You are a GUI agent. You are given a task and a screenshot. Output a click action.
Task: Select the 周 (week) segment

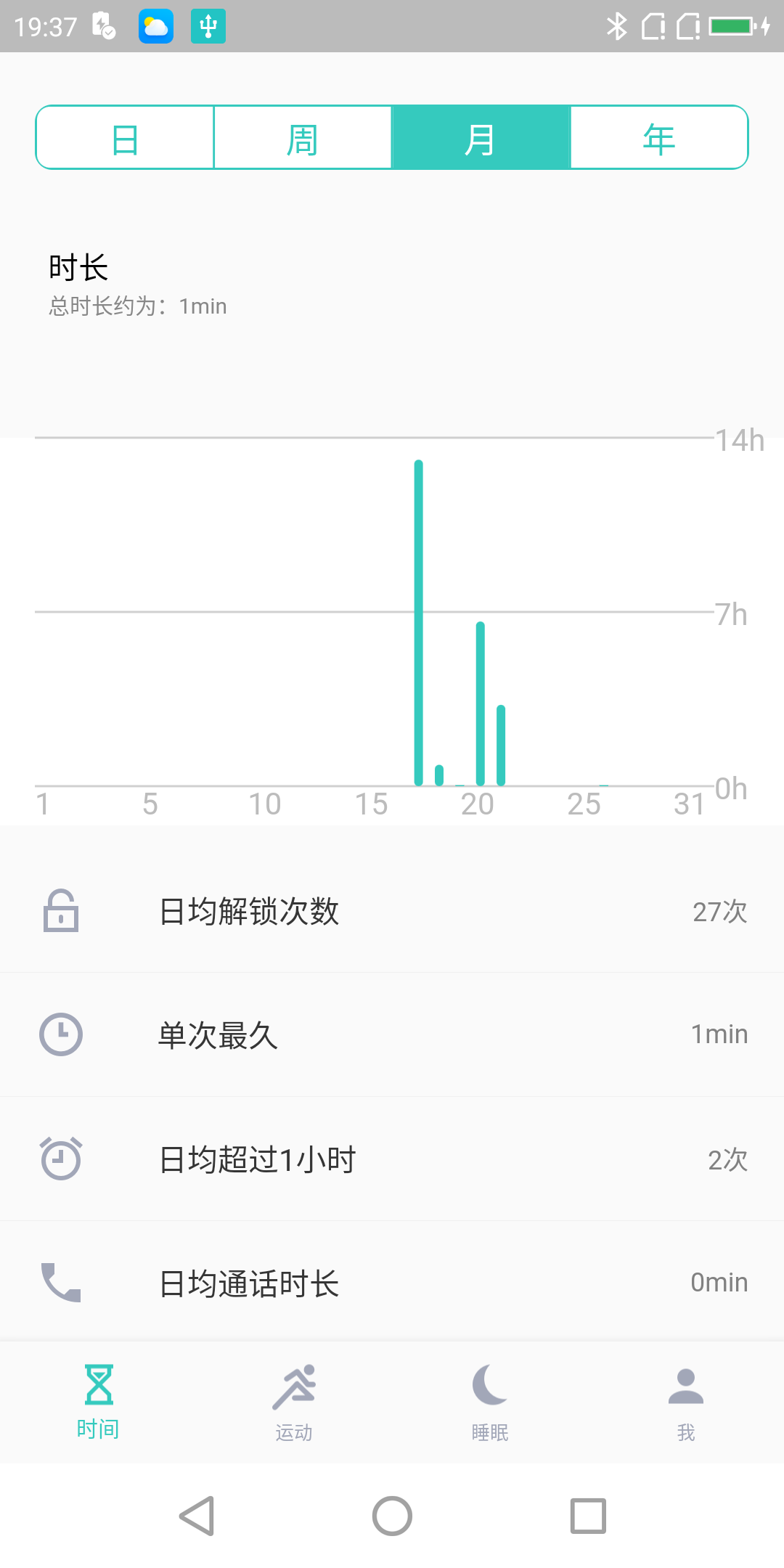pos(303,138)
